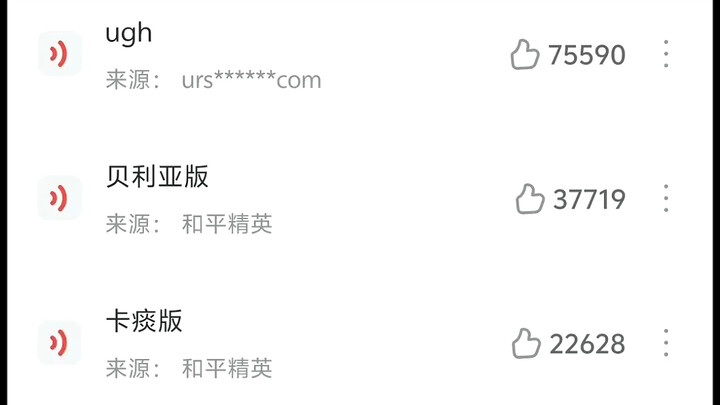Image resolution: width=720 pixels, height=405 pixels.
Task: Like the 卡痰版 sound
Action: 526,344
